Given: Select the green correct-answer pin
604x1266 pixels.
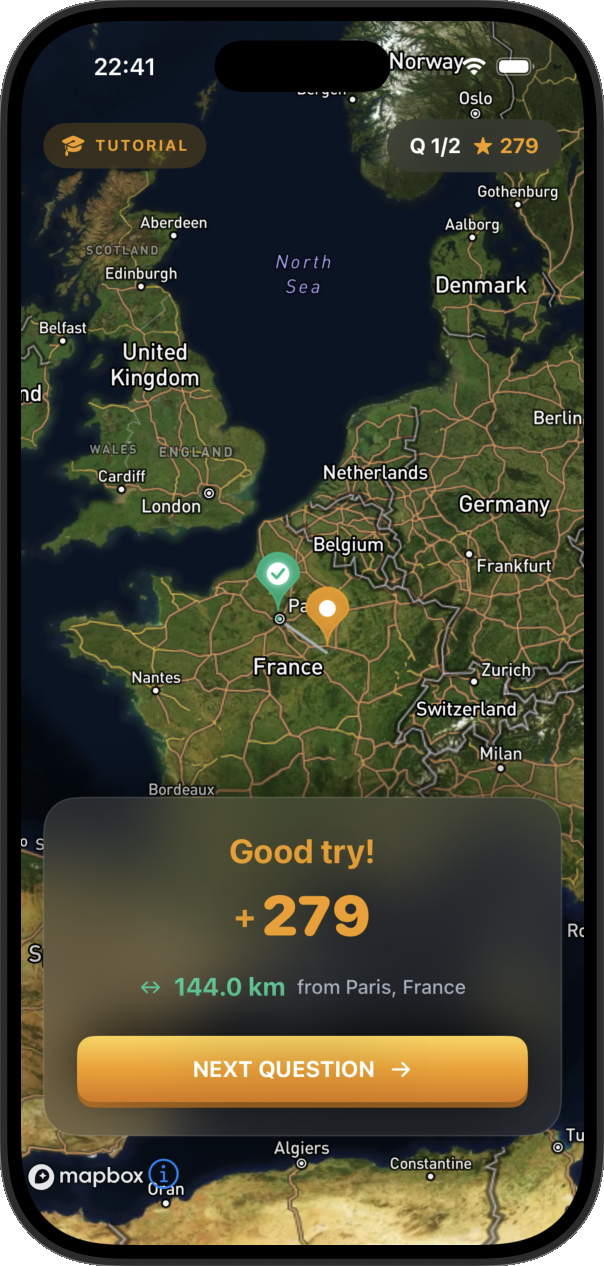Looking at the screenshot, I should (278, 574).
